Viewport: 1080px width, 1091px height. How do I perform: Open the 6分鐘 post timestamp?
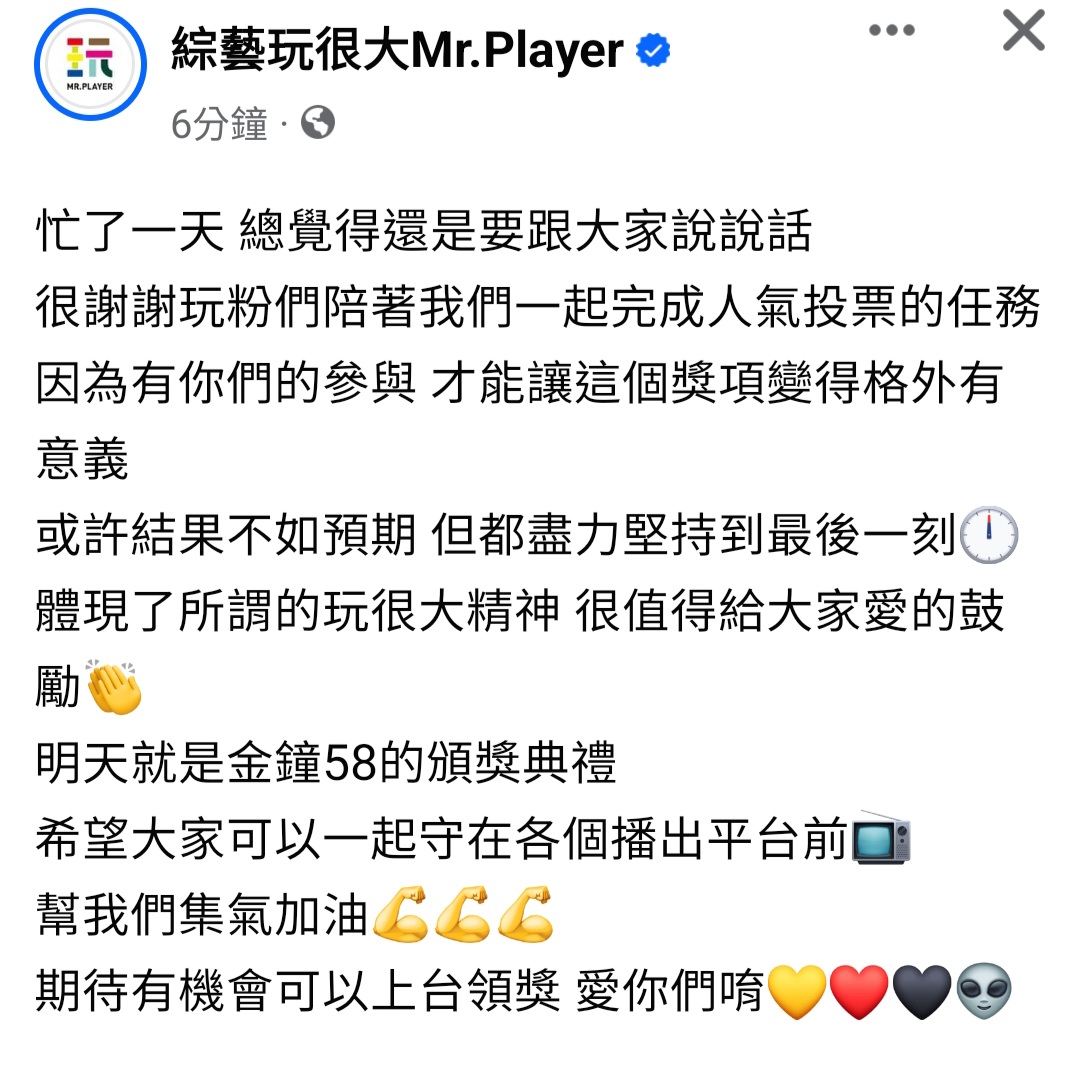pyautogui.click(x=219, y=125)
